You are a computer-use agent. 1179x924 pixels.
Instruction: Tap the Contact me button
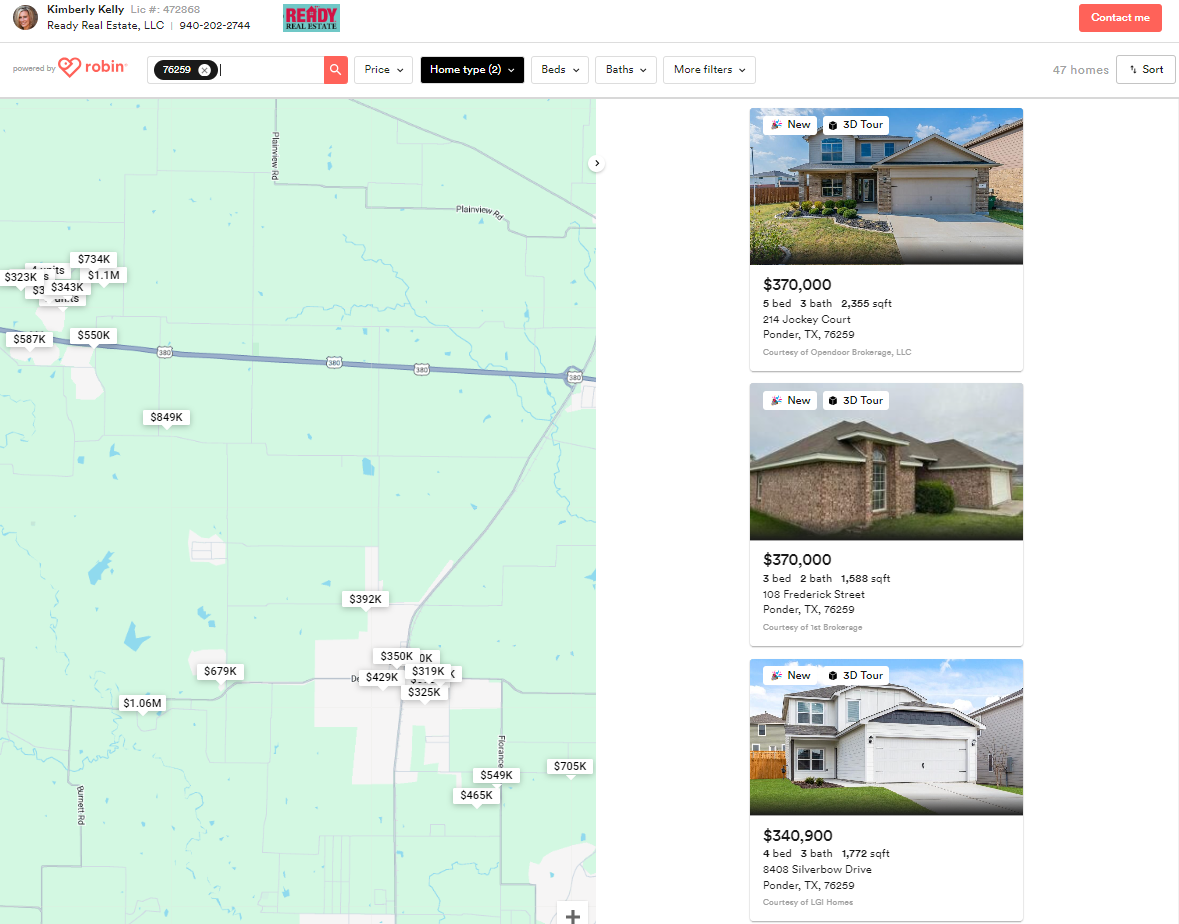coord(1120,17)
